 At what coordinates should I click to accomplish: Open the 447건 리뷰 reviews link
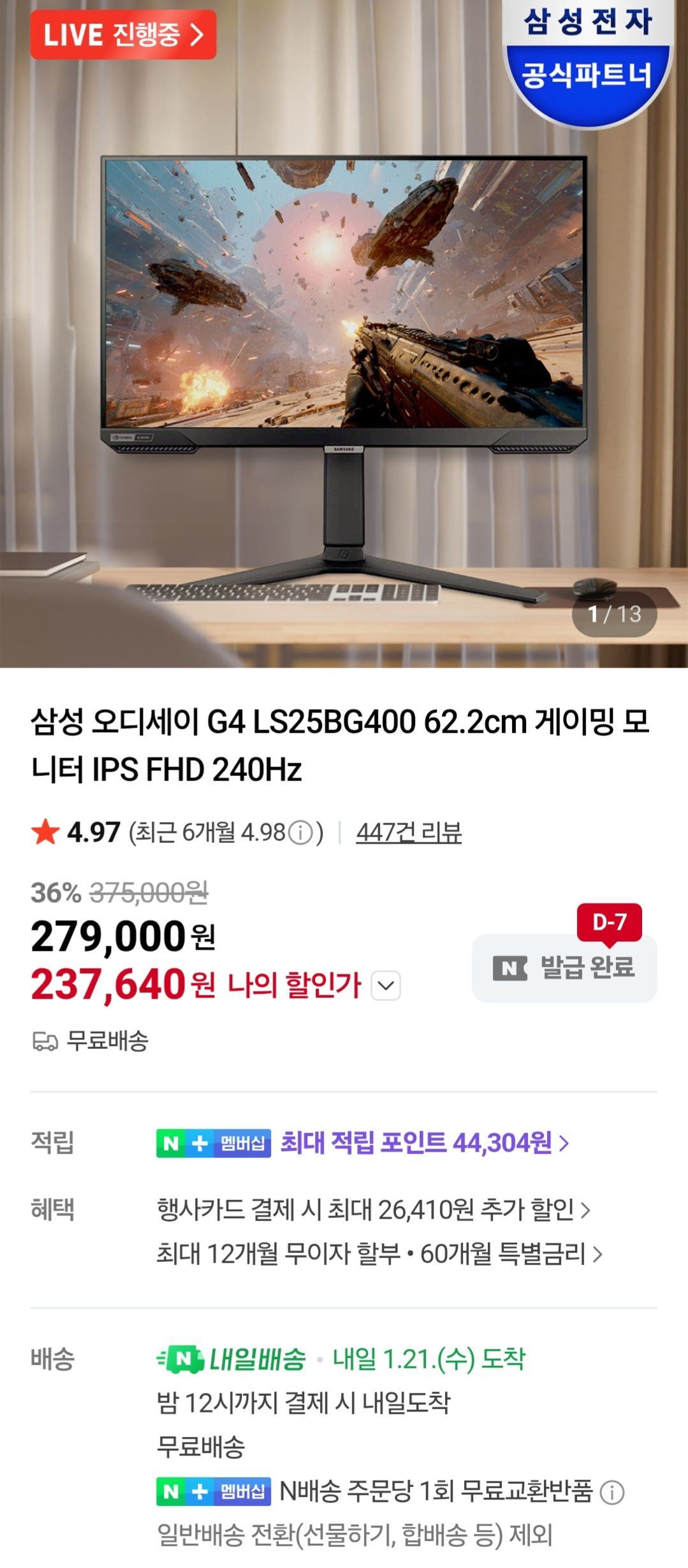[408, 832]
